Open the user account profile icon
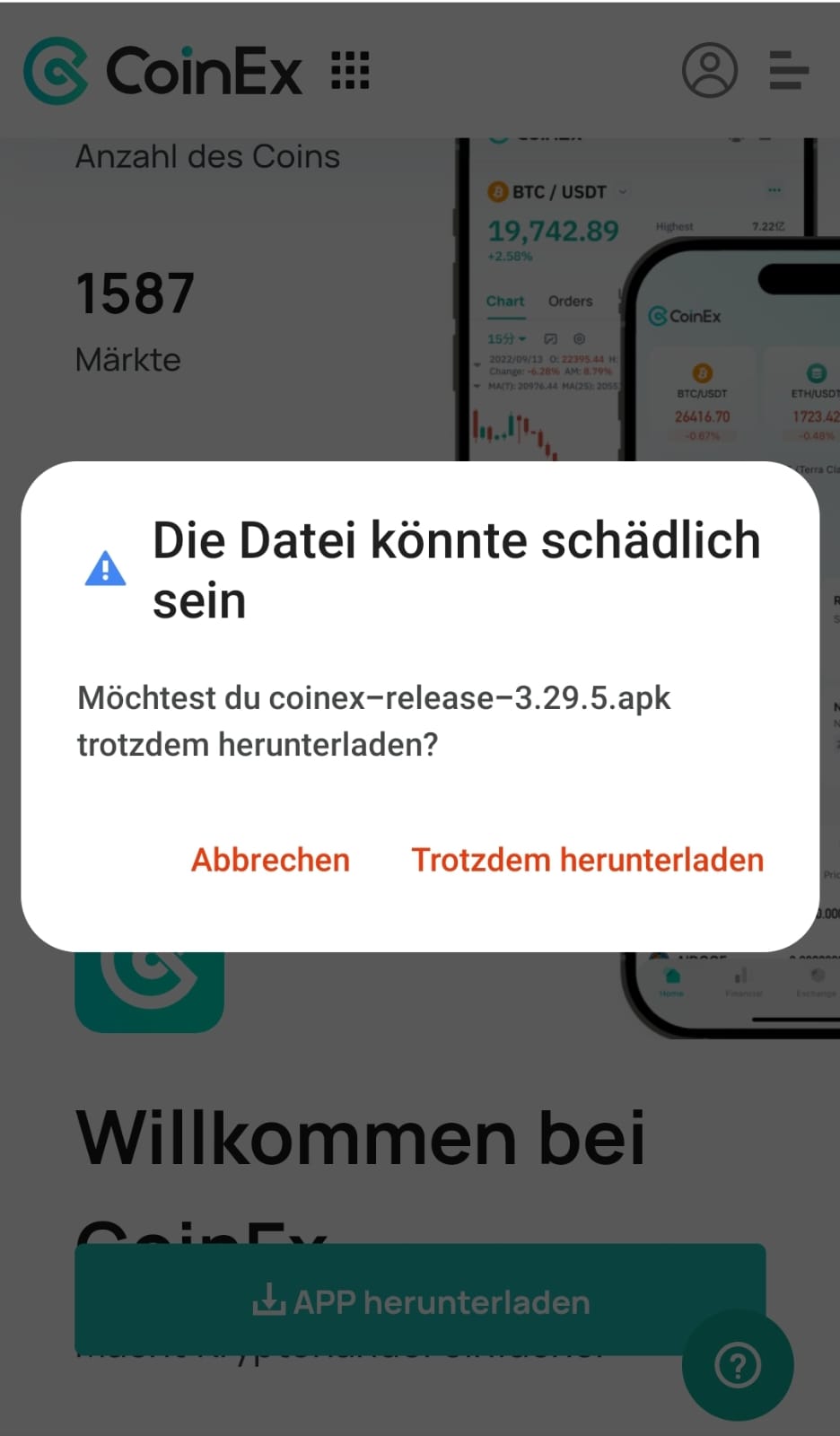Screen dimensions: 840x1436 pyautogui.click(x=710, y=71)
